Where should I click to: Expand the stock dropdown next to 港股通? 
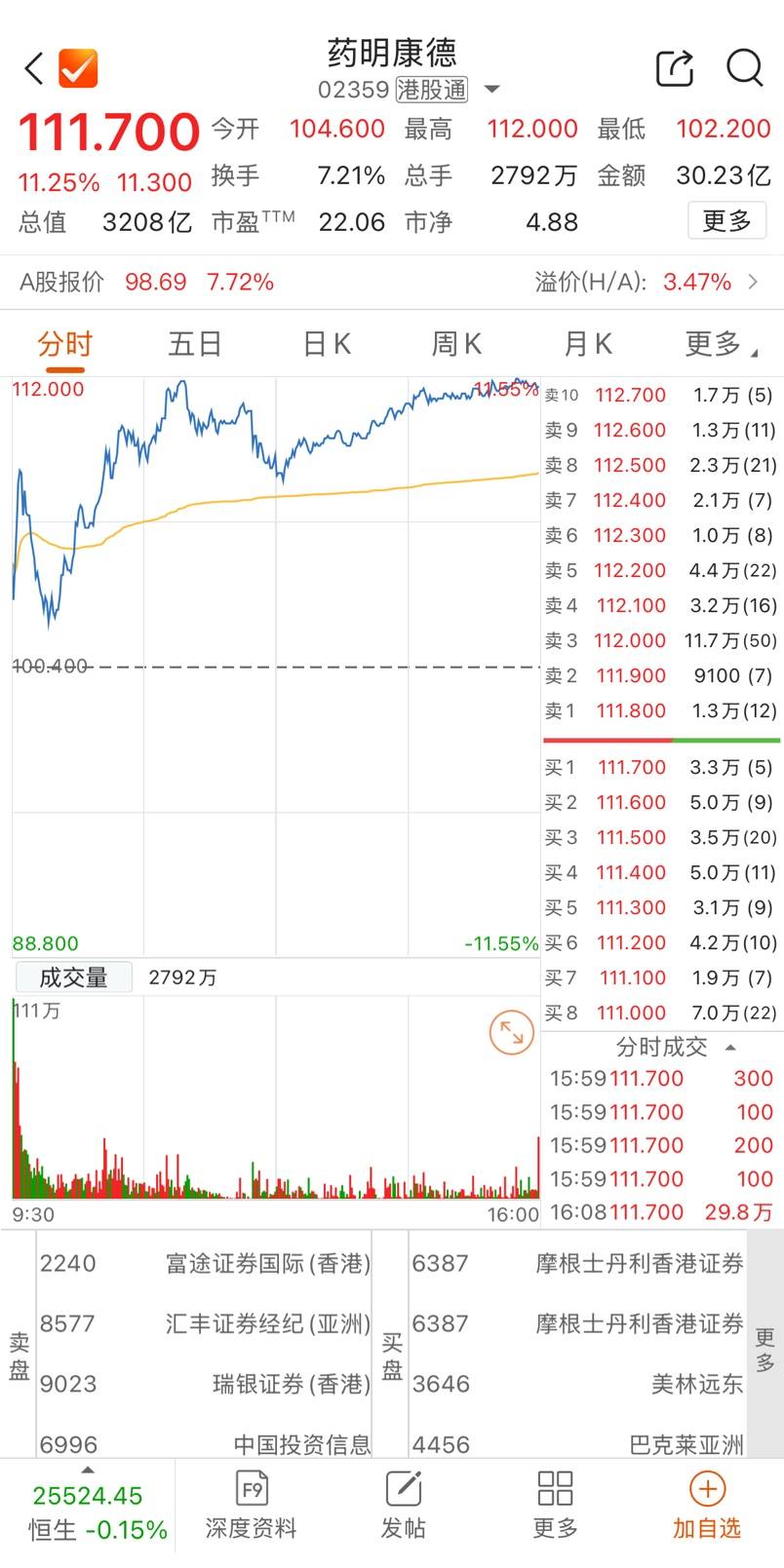coord(491,90)
